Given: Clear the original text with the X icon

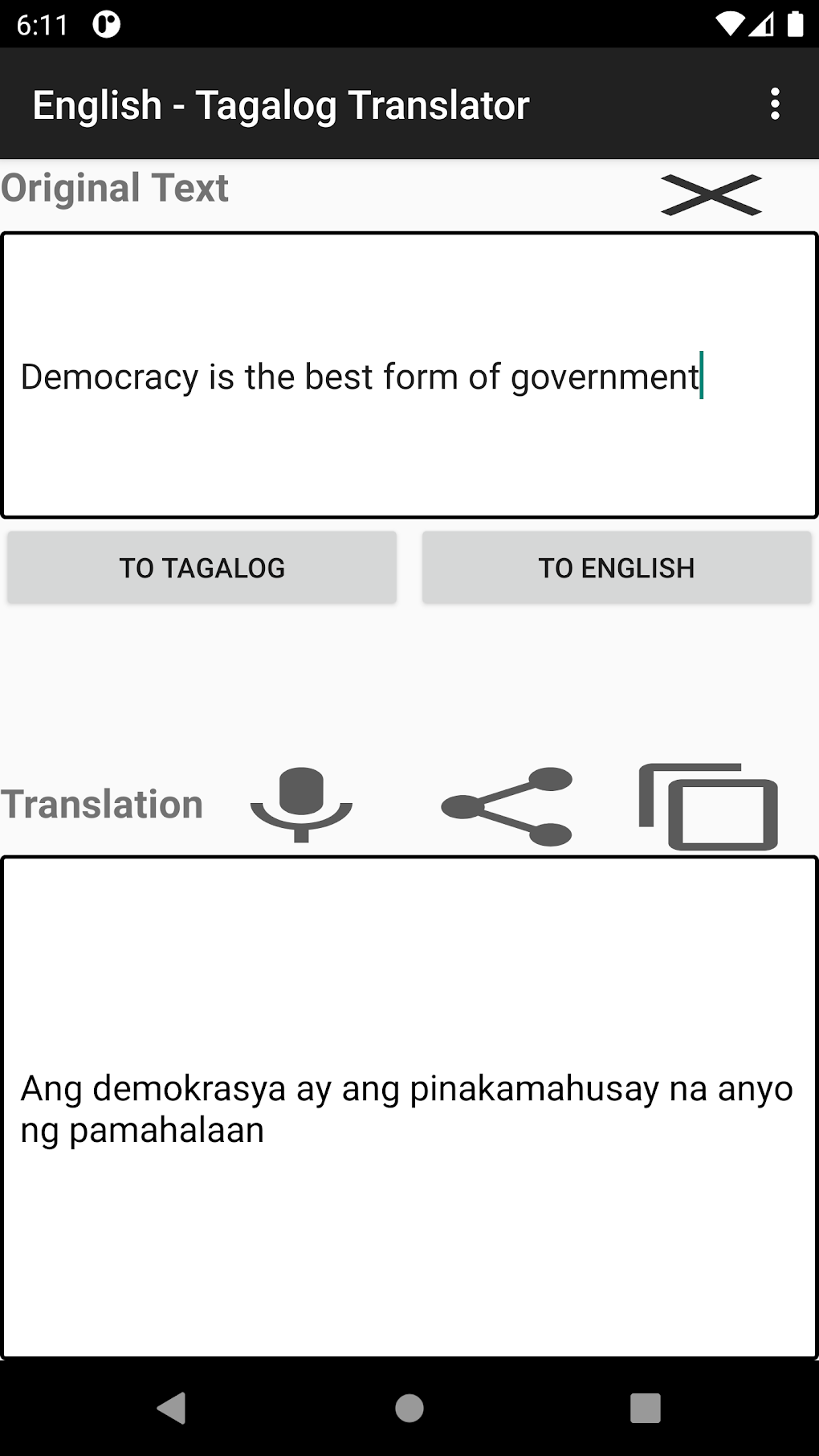Looking at the screenshot, I should (x=711, y=193).
